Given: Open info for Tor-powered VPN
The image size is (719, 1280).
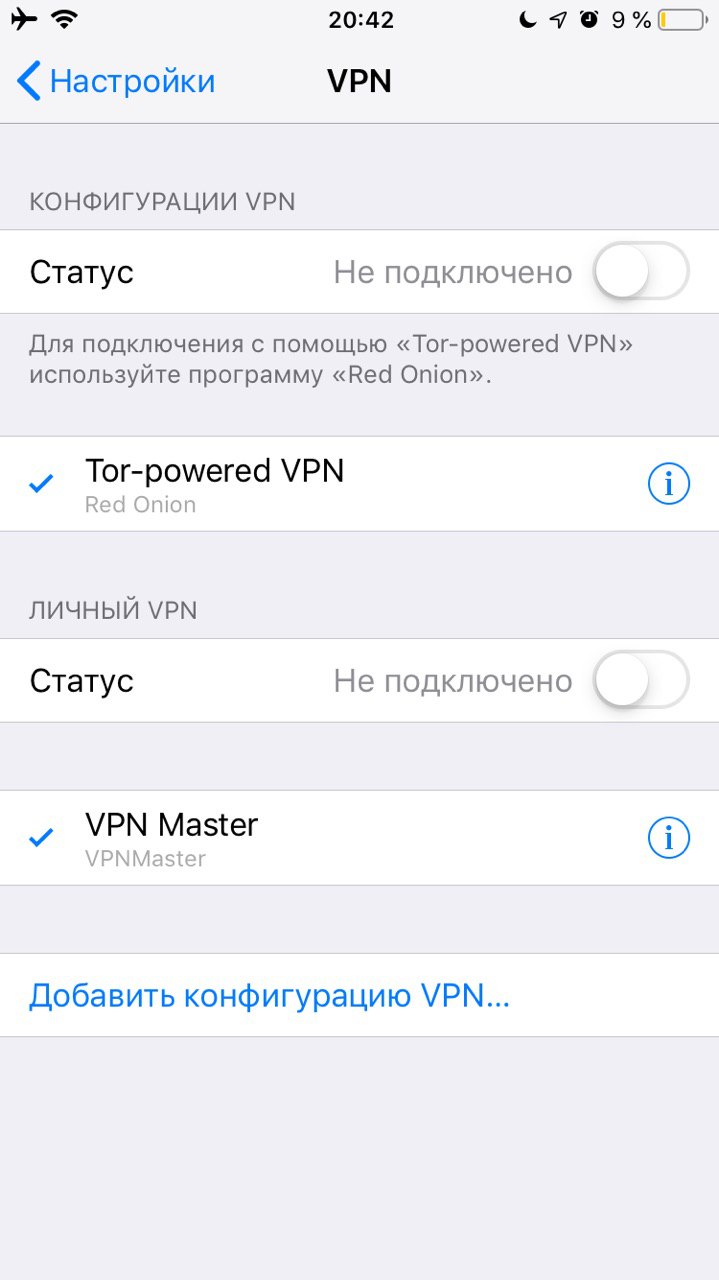Looking at the screenshot, I should click(x=669, y=484).
